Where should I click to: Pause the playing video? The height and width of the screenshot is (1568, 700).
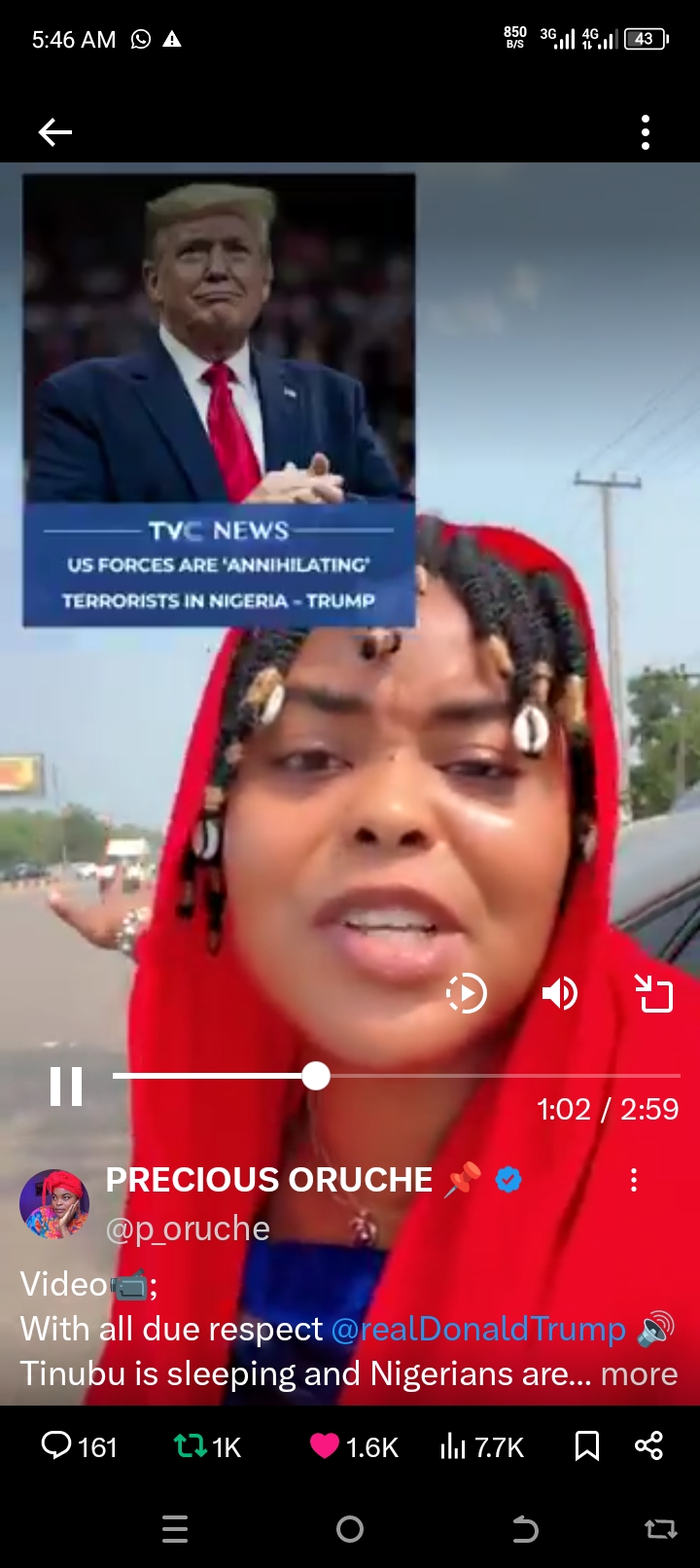(66, 1087)
